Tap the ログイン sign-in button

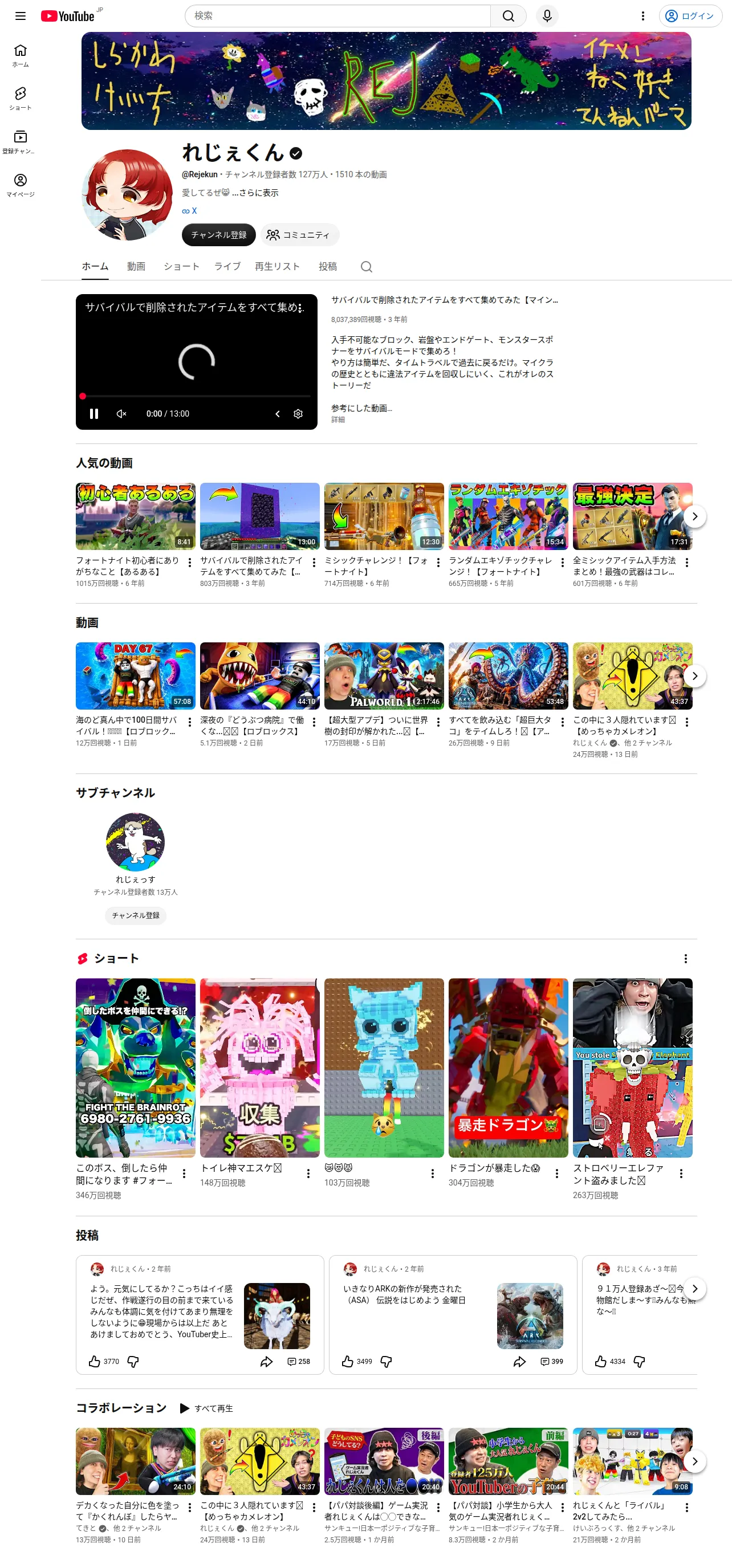pos(690,16)
